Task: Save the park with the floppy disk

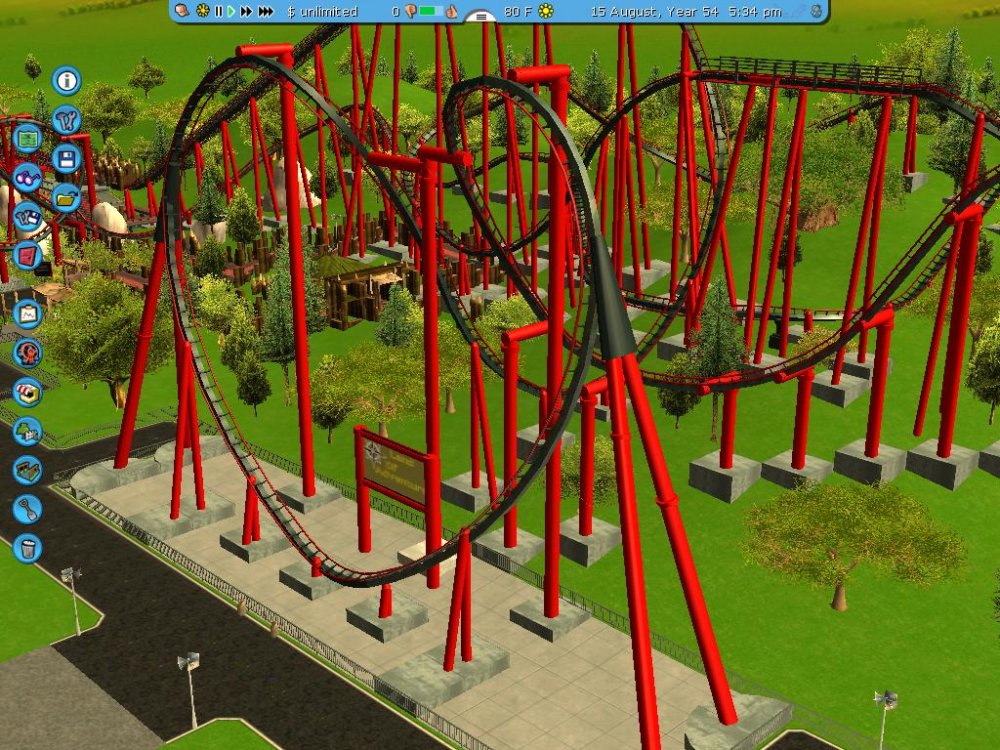Action: coord(67,158)
